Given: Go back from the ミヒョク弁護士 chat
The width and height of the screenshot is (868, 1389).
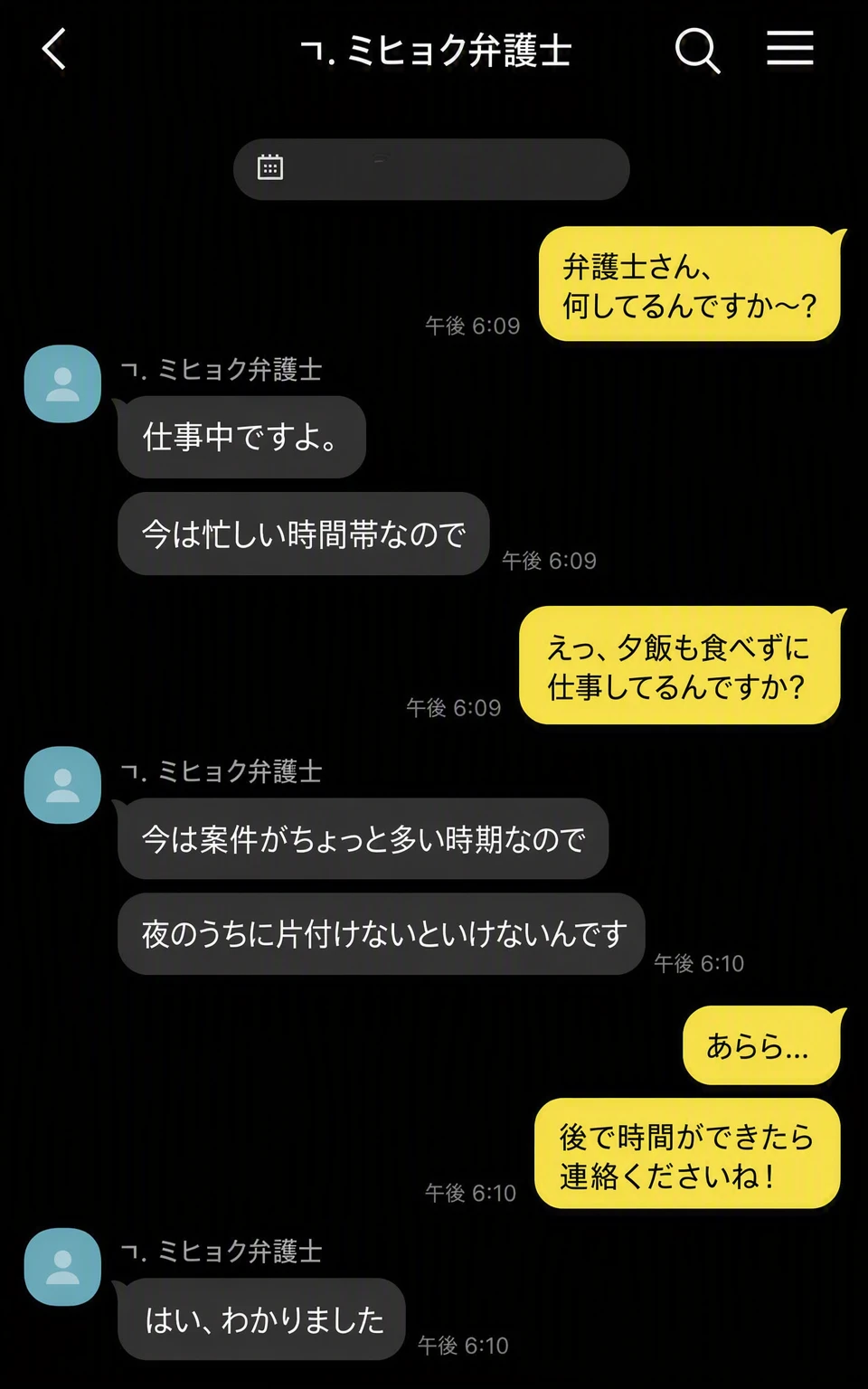Looking at the screenshot, I should [x=54, y=49].
